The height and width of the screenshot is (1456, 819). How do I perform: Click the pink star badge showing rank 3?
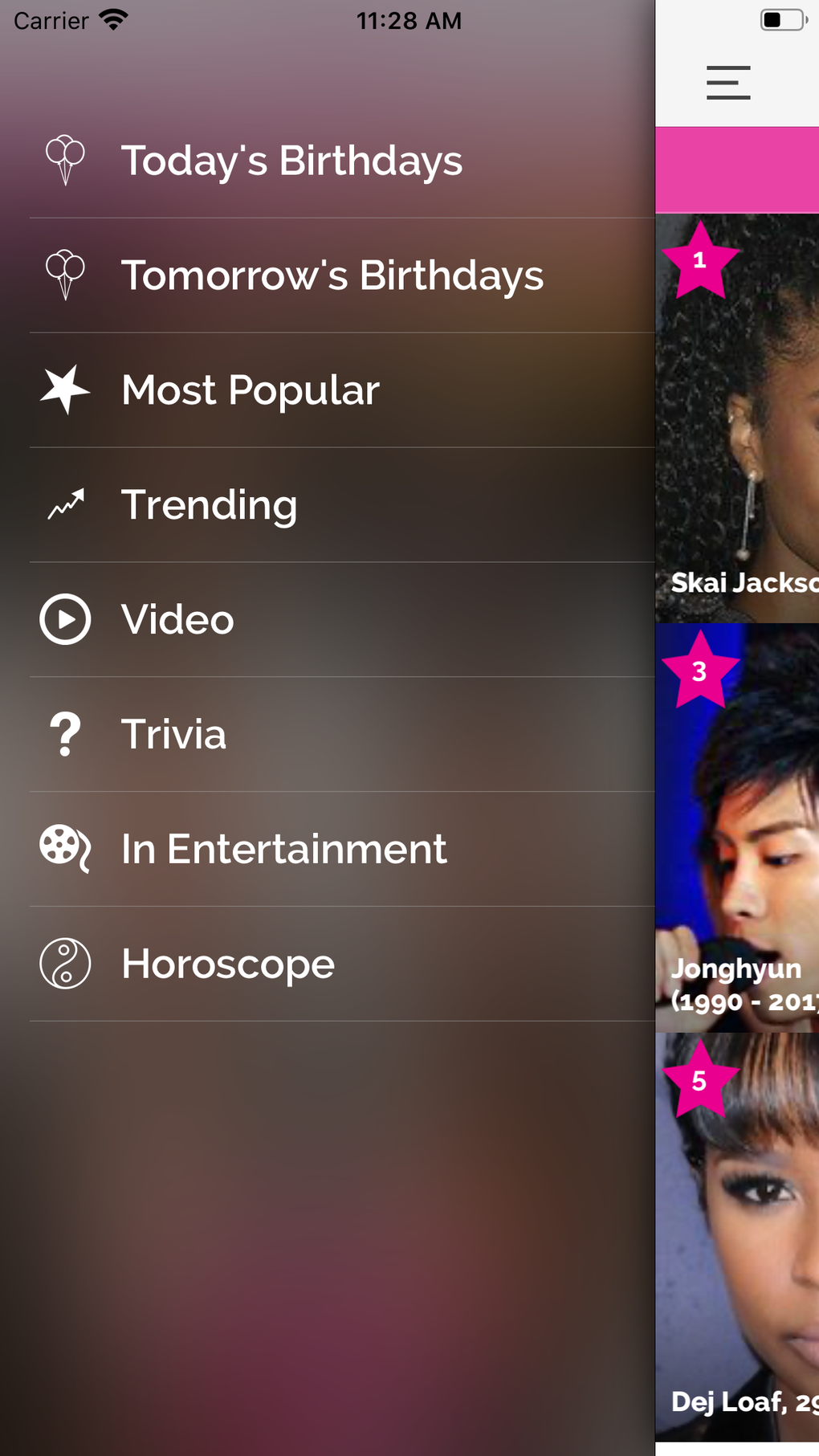coord(699,670)
